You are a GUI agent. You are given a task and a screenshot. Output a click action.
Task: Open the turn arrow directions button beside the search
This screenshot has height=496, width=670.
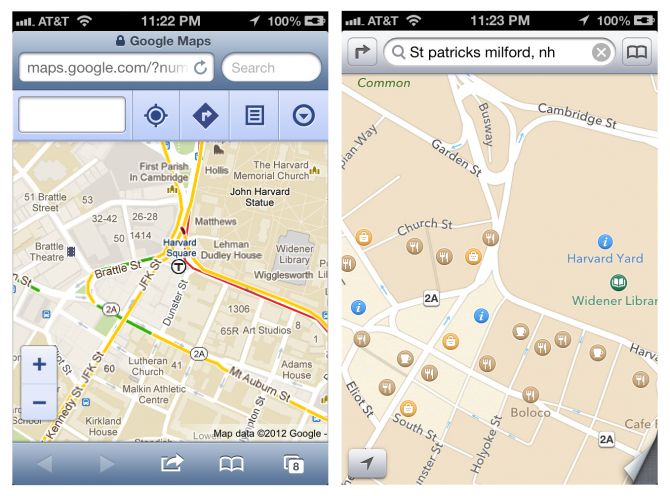(362, 53)
